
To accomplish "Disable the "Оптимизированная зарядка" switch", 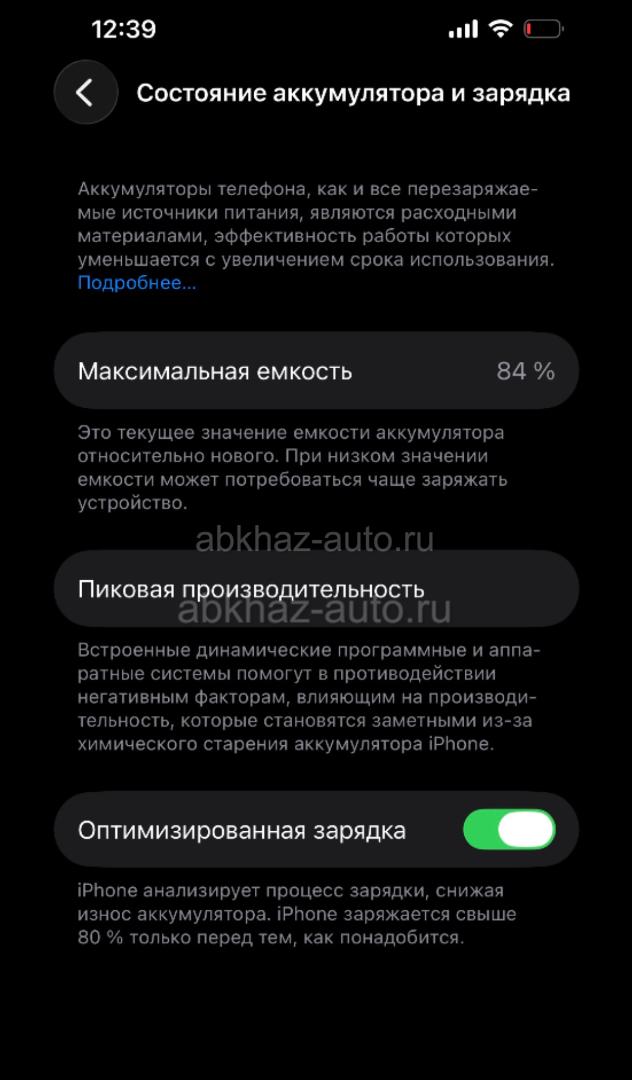I will [x=508, y=830].
